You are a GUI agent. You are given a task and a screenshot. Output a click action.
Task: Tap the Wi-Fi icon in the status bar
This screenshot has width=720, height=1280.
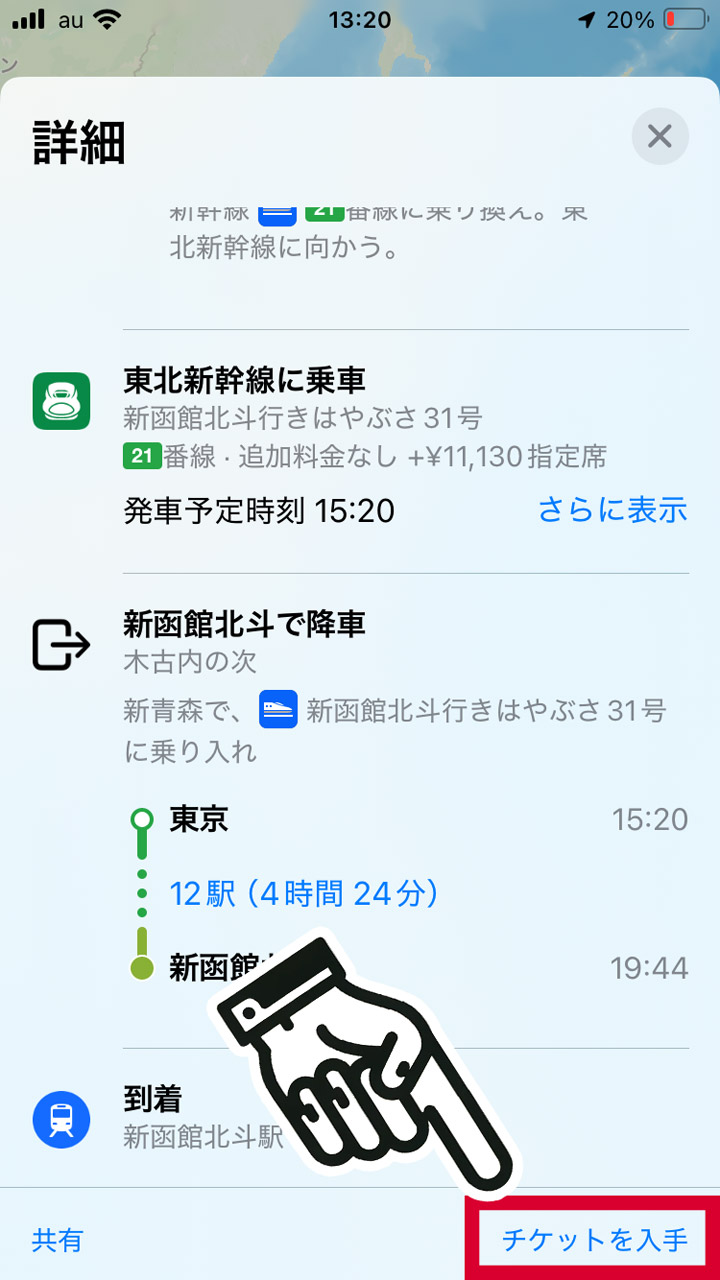point(108,17)
